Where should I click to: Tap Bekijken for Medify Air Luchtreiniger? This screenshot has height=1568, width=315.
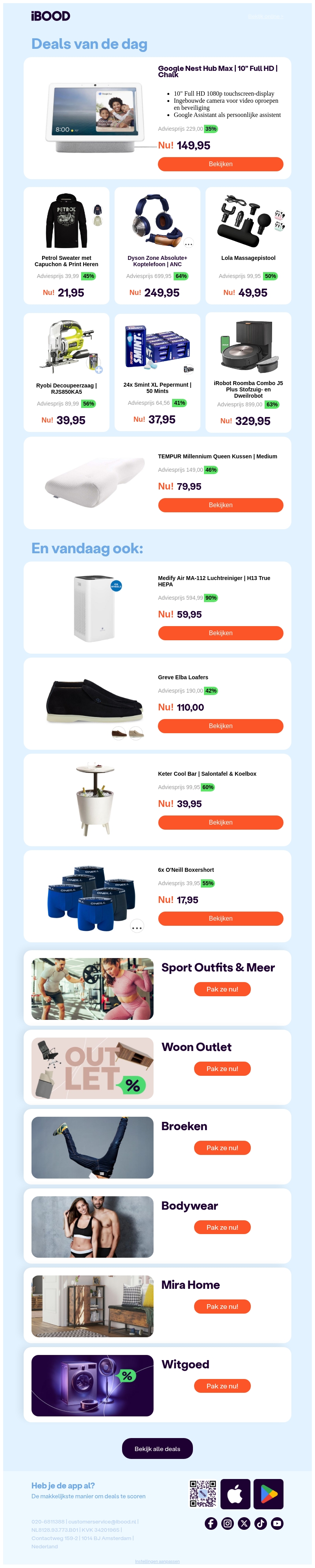pyautogui.click(x=220, y=632)
